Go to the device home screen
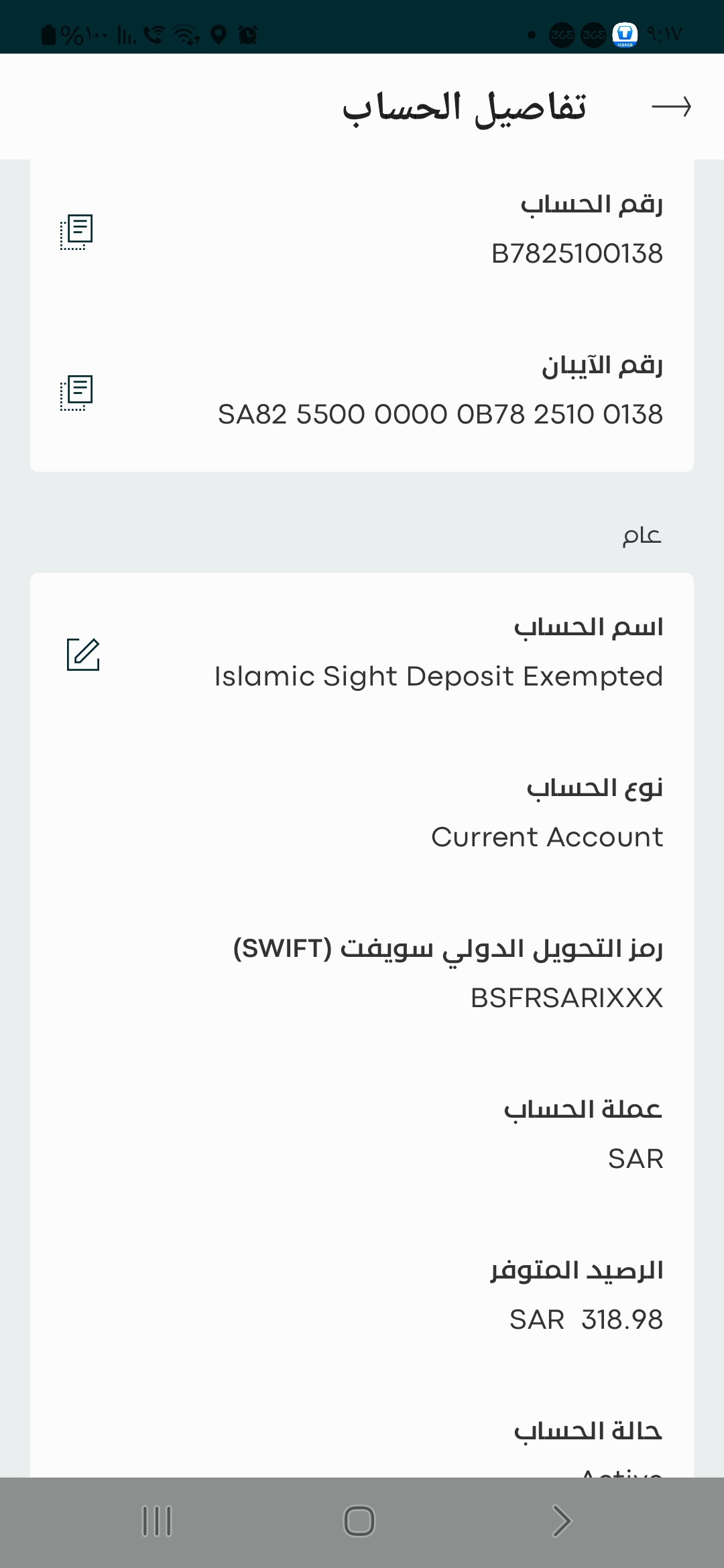The height and width of the screenshot is (1568, 724). click(x=359, y=1520)
